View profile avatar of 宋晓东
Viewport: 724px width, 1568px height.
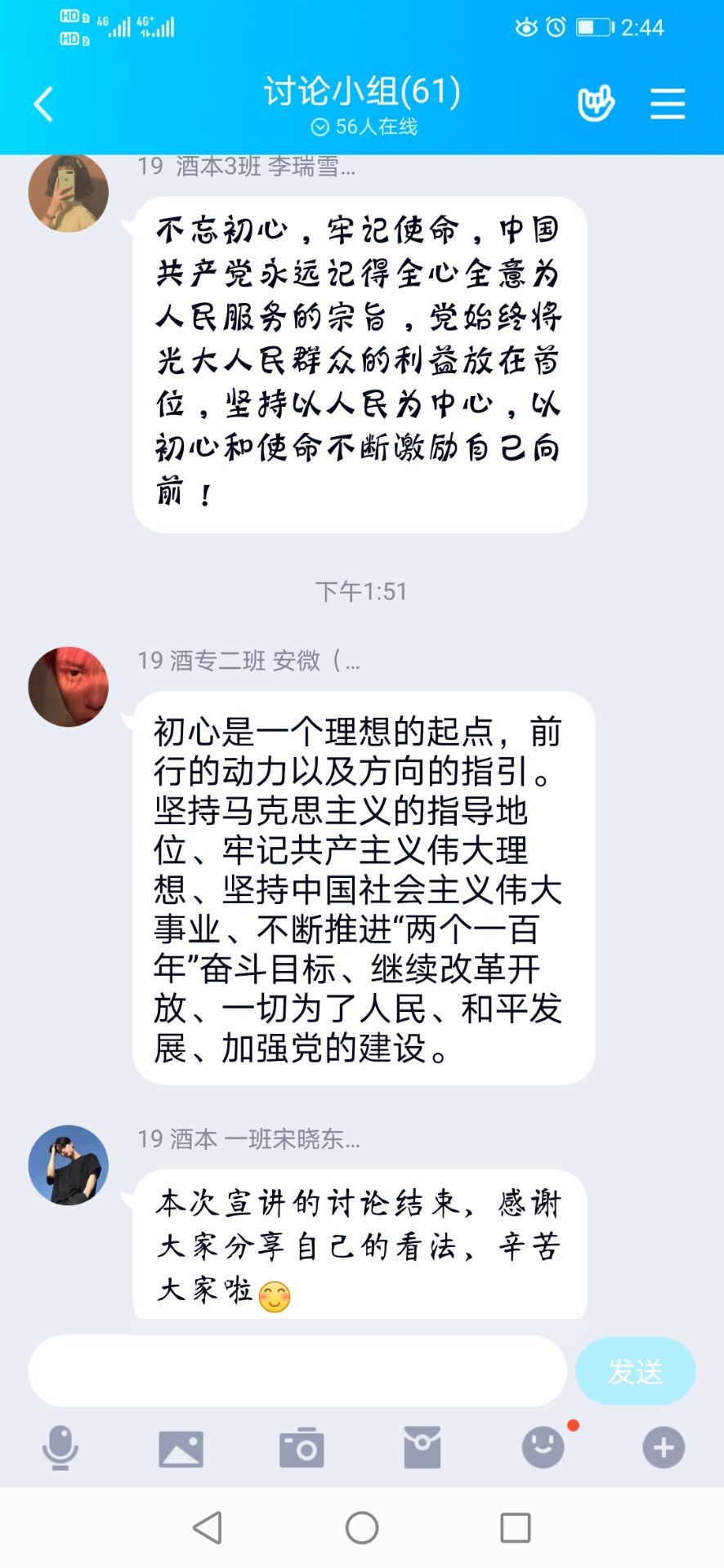(x=69, y=1165)
